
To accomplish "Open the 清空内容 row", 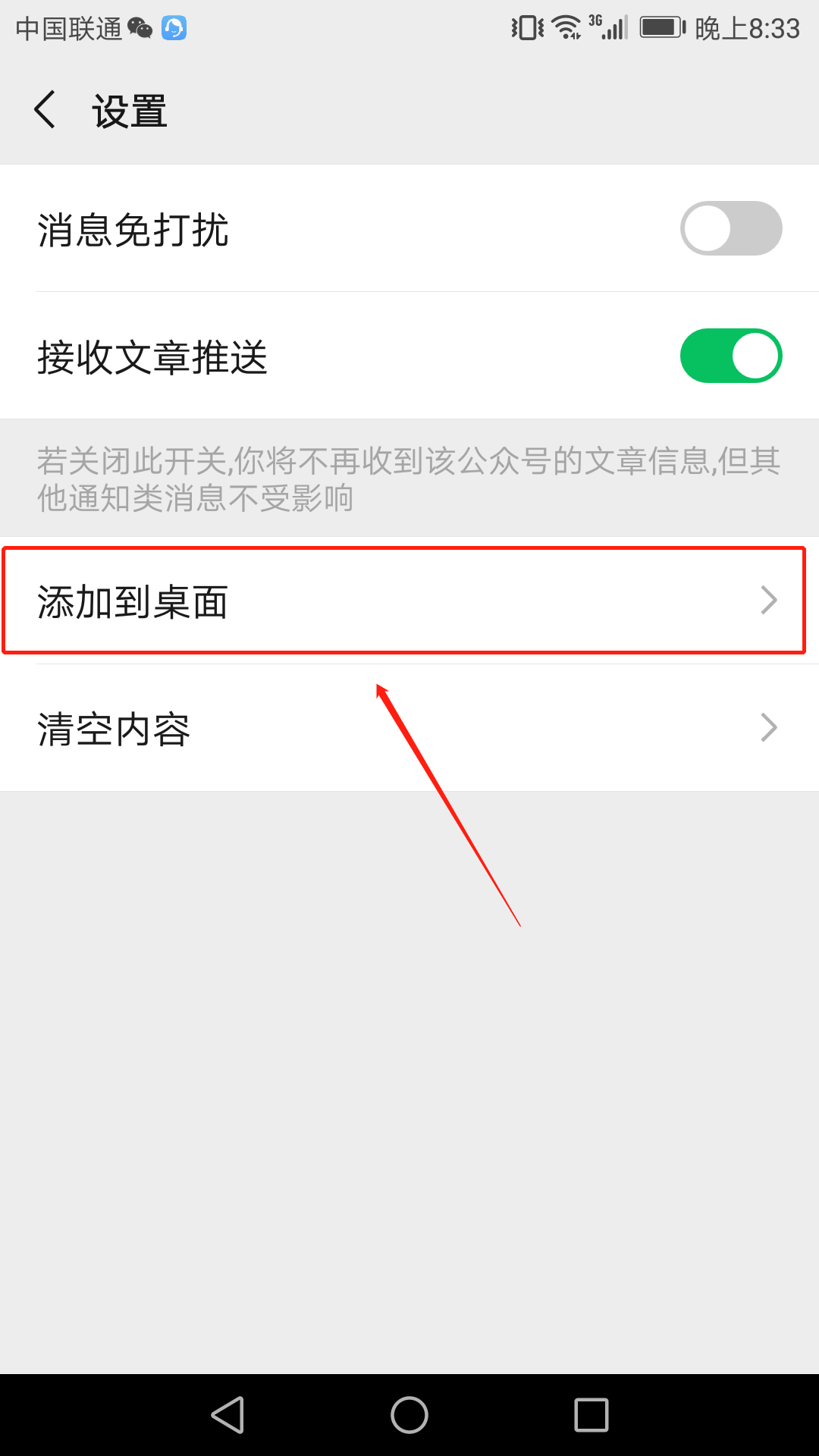I will 409,728.
